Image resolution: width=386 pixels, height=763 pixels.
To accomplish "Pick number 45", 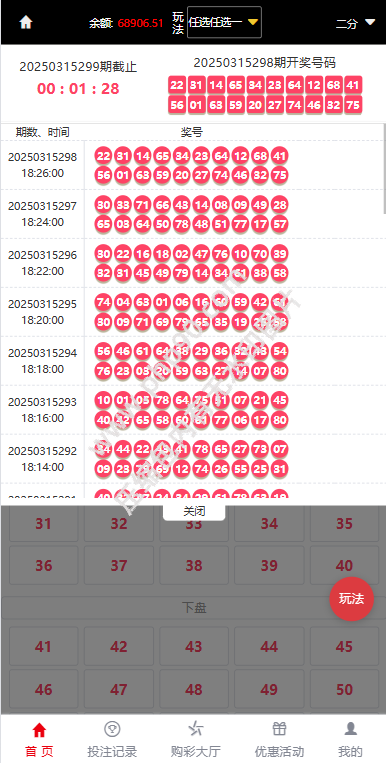I will pyautogui.click(x=344, y=646).
